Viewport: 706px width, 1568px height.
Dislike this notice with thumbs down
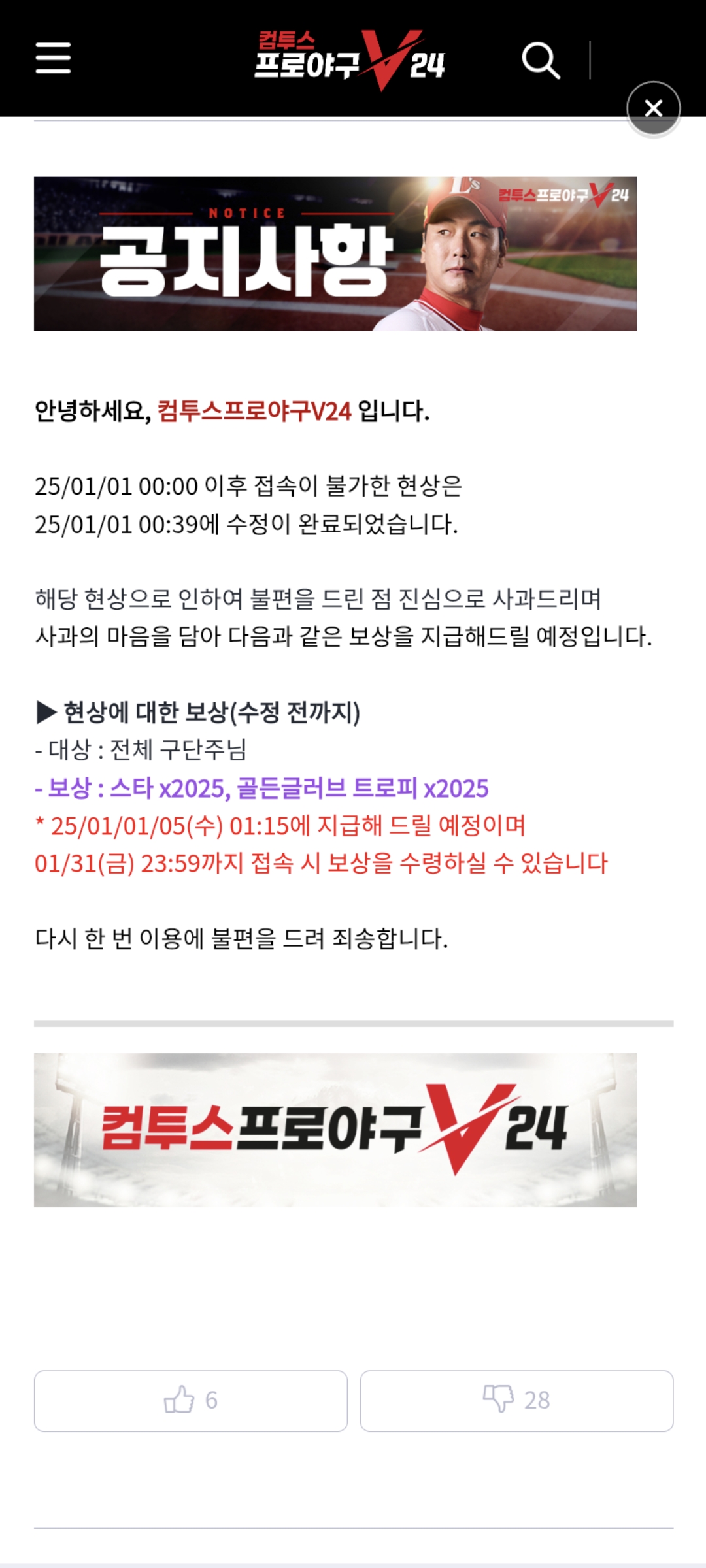click(x=516, y=1401)
